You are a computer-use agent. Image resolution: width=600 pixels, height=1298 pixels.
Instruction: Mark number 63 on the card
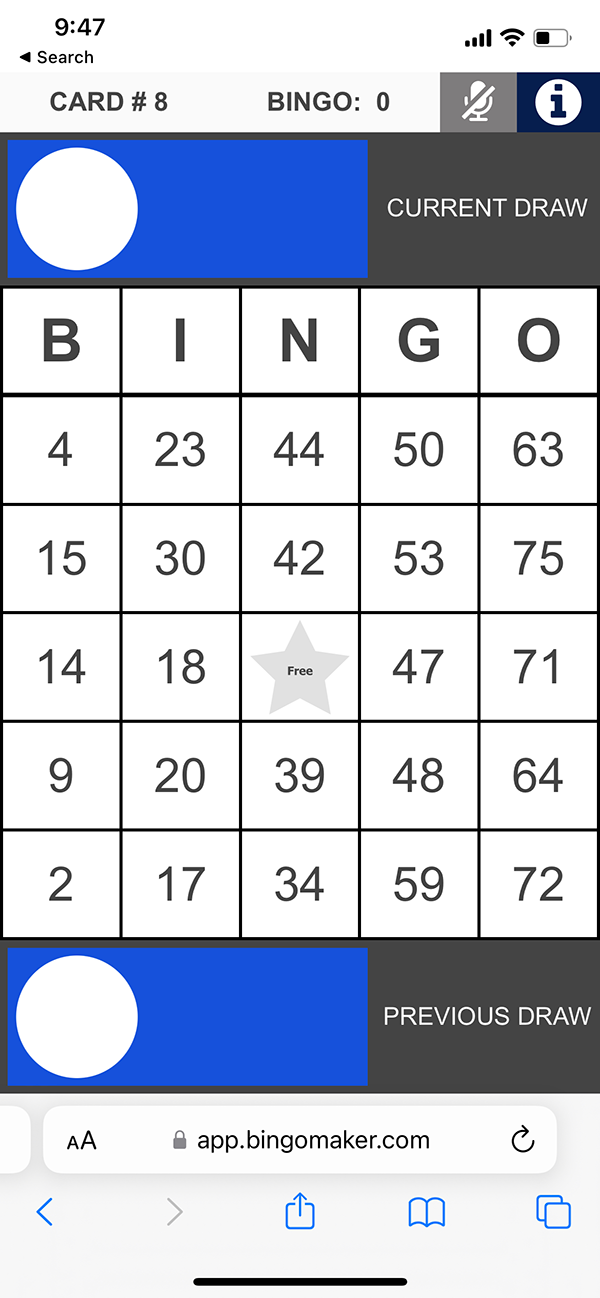(x=538, y=450)
